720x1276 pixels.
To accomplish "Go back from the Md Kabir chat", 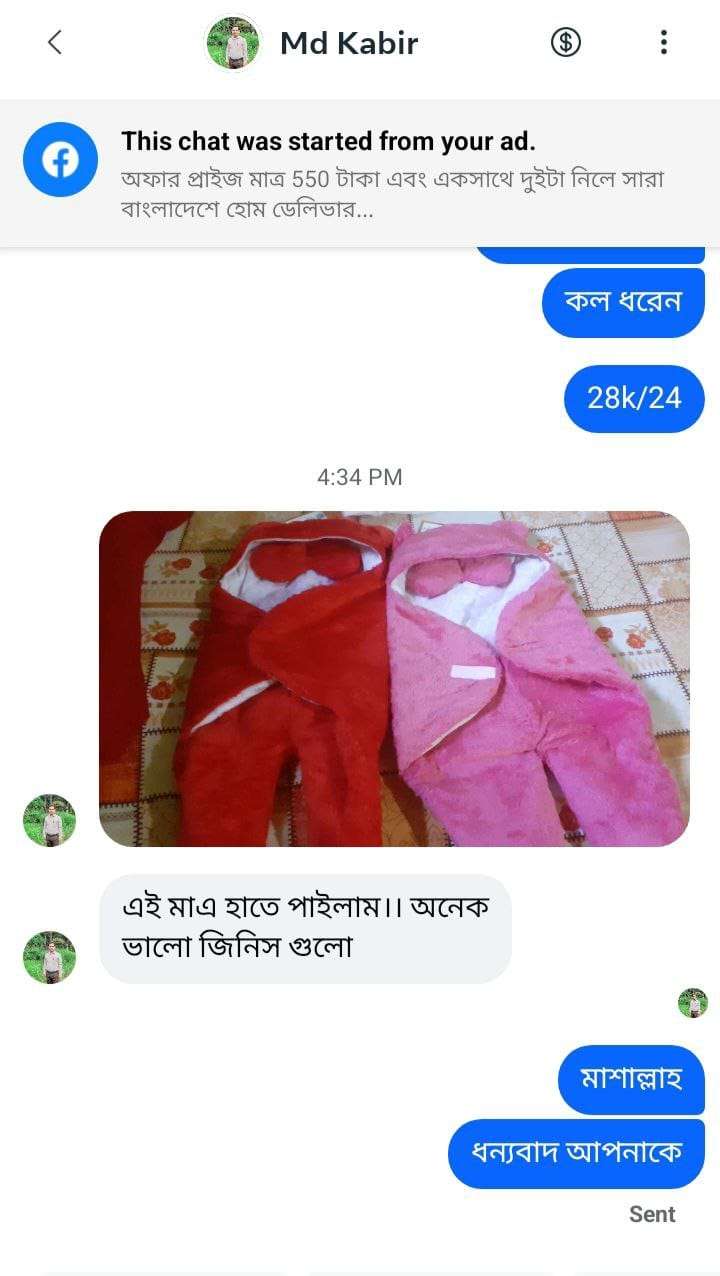I will click(x=55, y=42).
